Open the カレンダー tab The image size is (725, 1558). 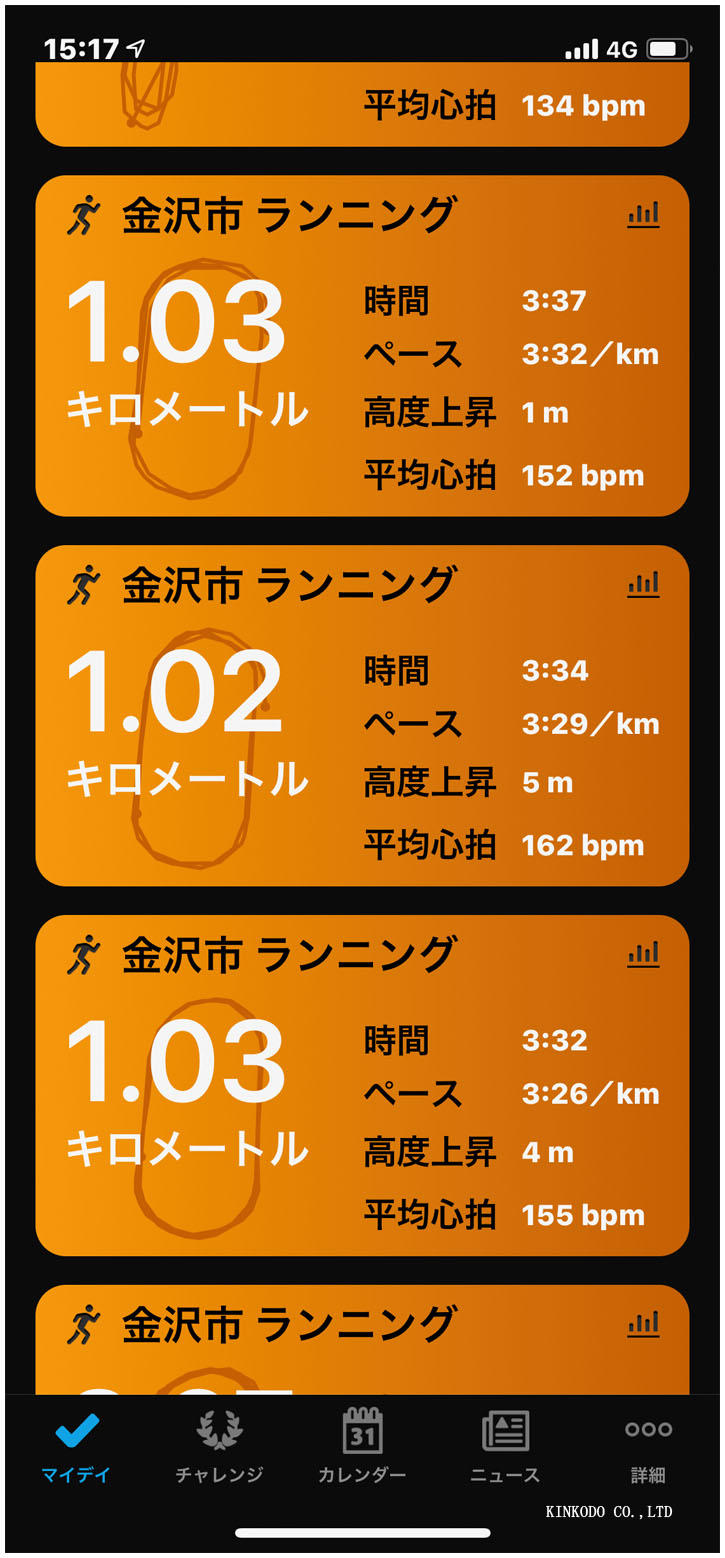[x=362, y=1446]
